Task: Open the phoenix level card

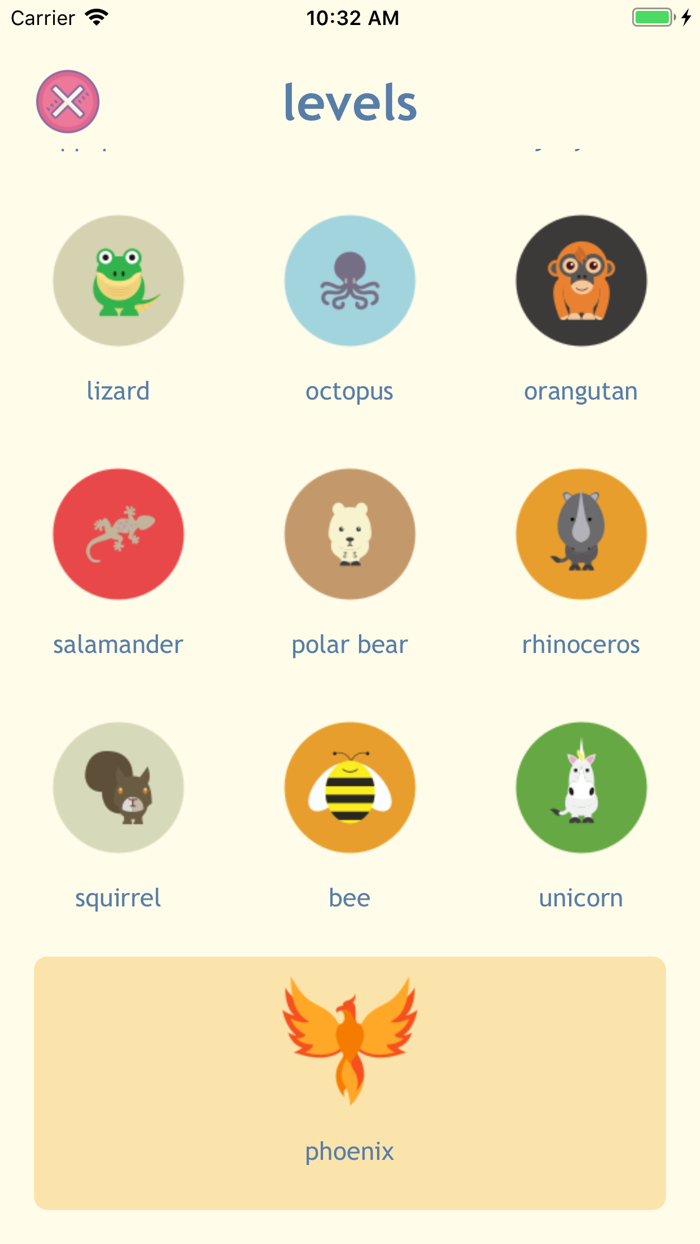Action: click(350, 1083)
